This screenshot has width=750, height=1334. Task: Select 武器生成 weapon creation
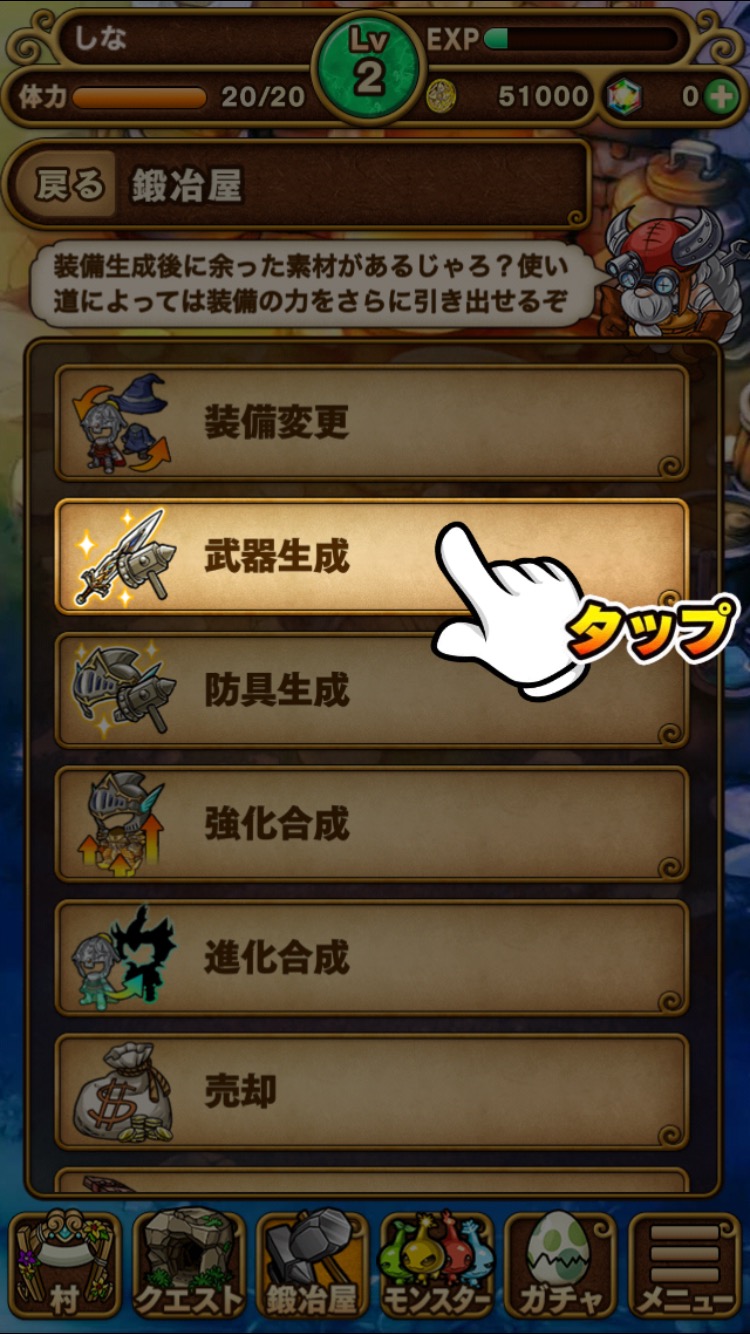[x=300, y=556]
